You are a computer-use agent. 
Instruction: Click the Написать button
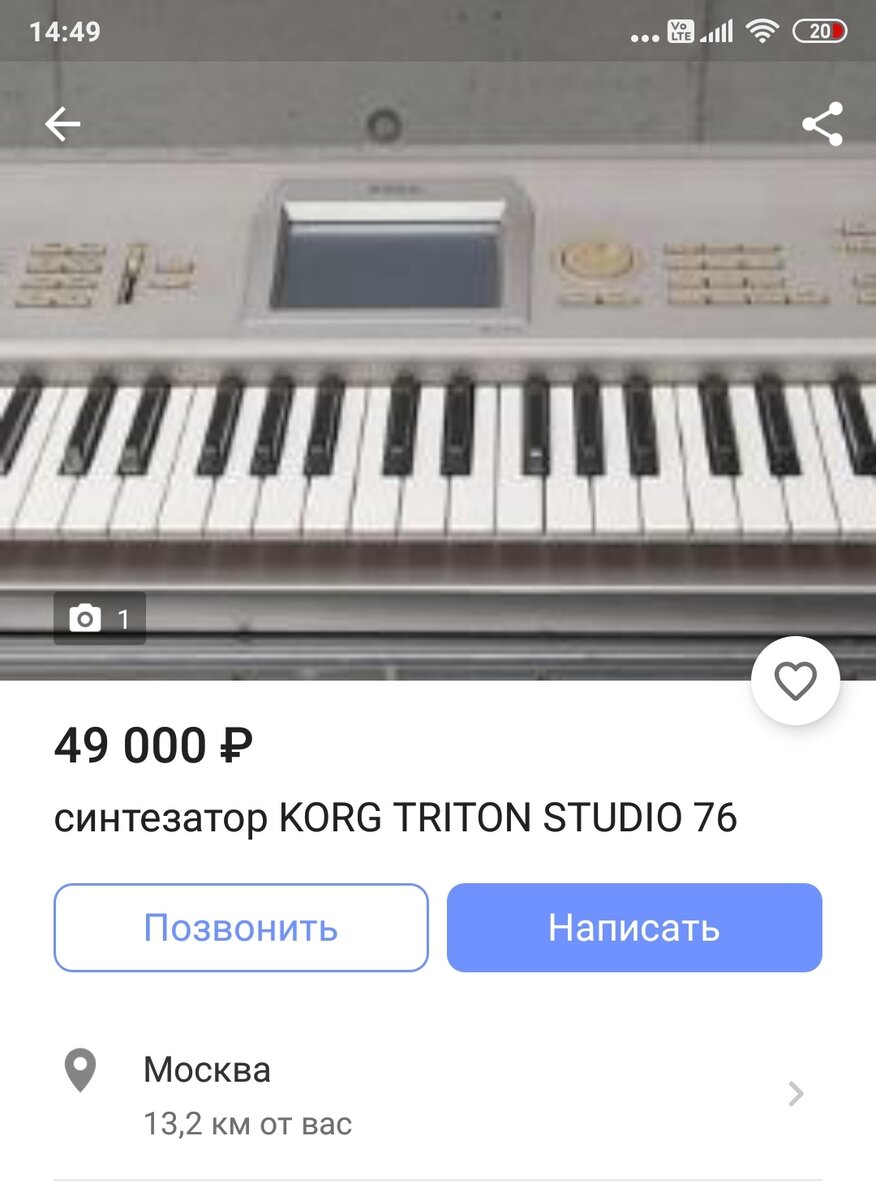(x=634, y=927)
